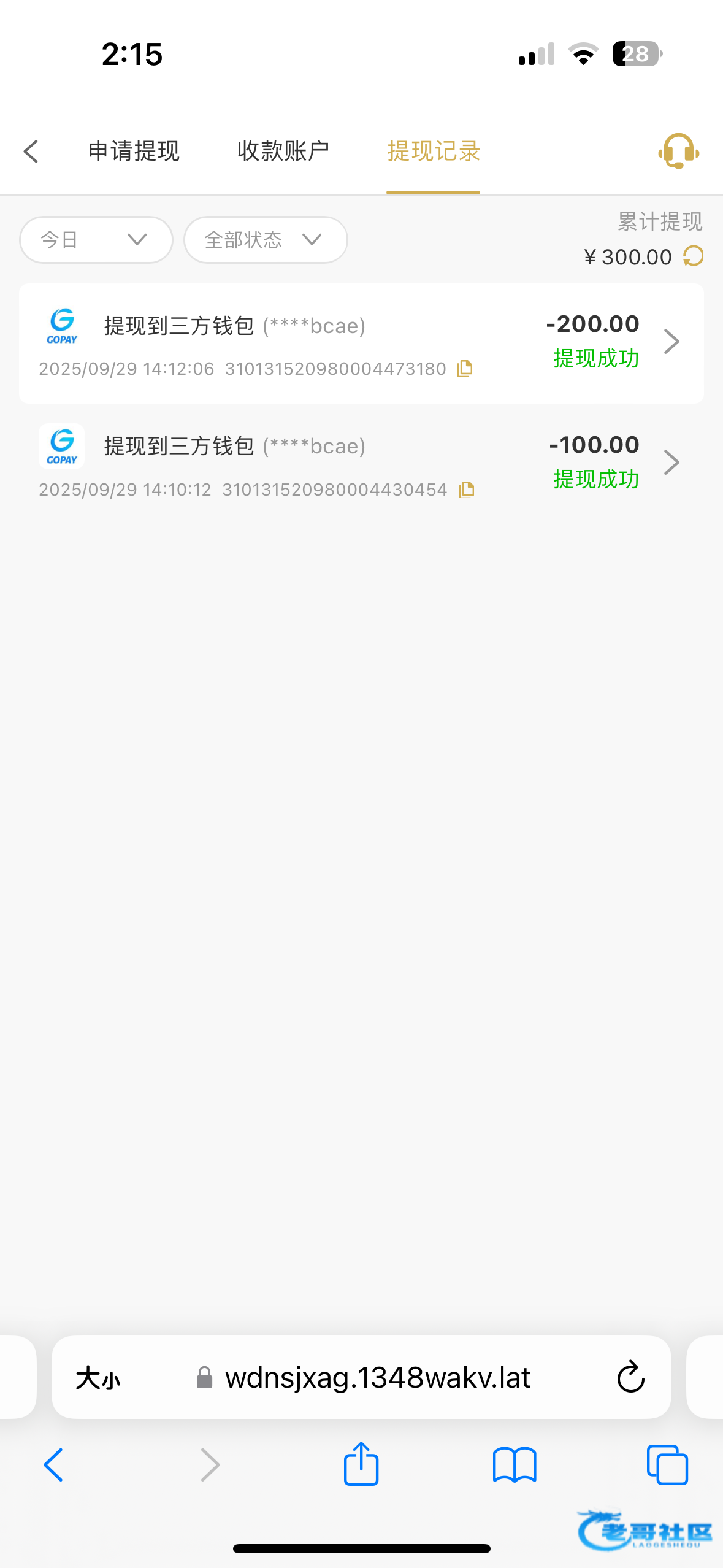This screenshot has width=723, height=1568.
Task: Open the 大小 page settings menu
Action: coord(98,1378)
